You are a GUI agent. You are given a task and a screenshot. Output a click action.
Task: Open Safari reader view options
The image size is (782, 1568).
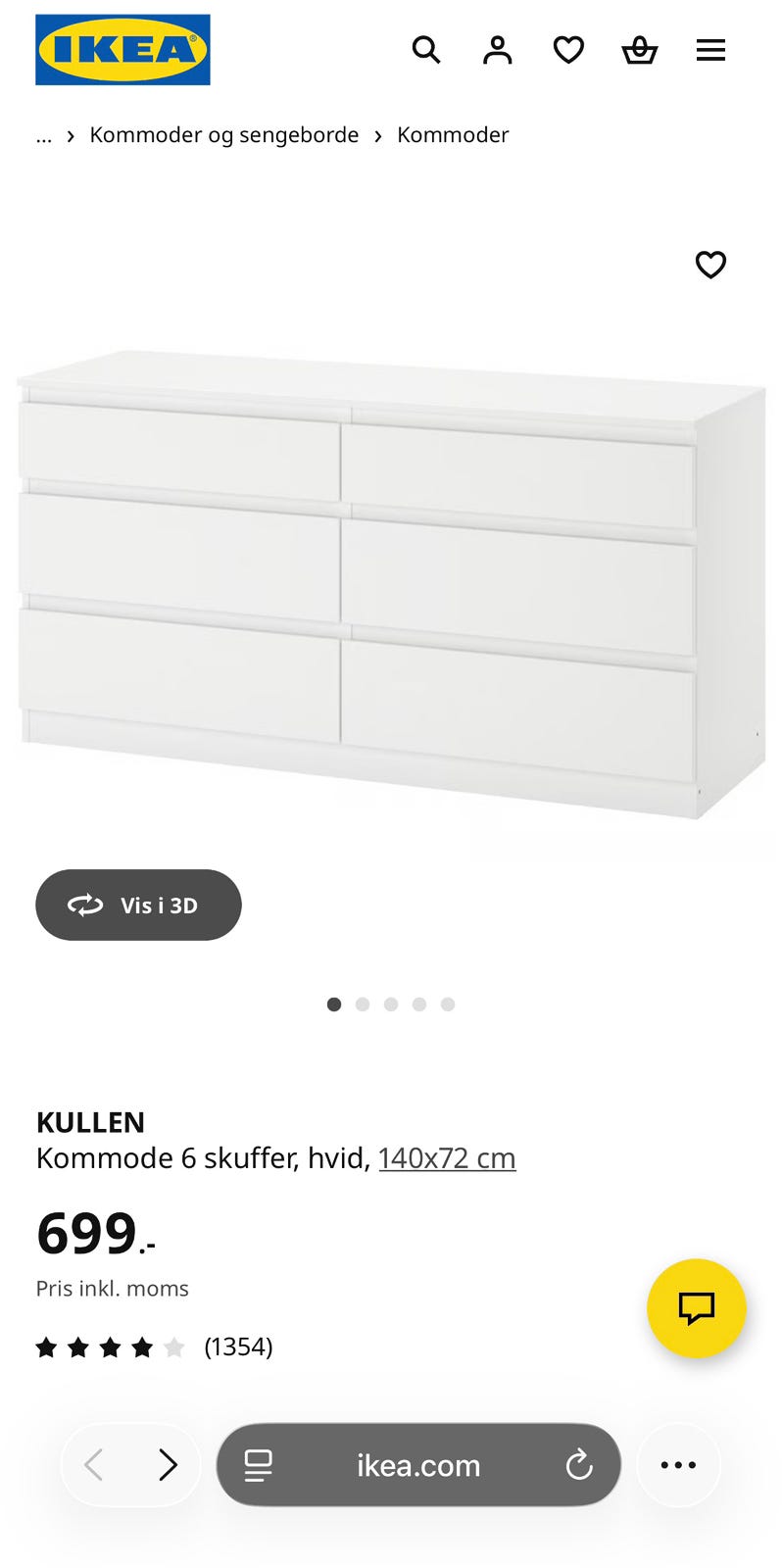click(257, 1465)
